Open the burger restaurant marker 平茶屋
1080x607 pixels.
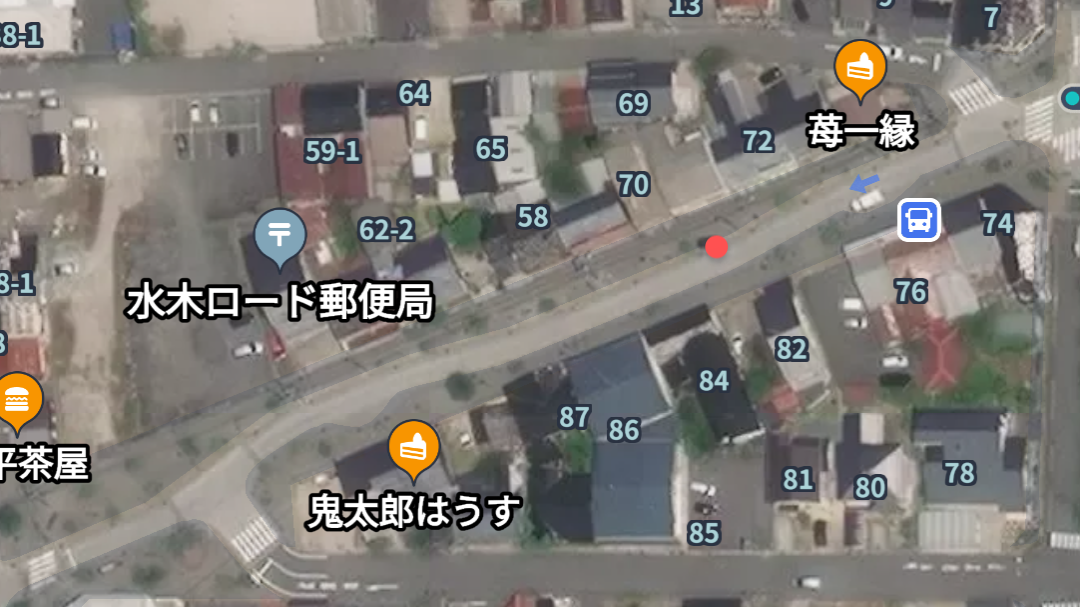click(x=17, y=401)
